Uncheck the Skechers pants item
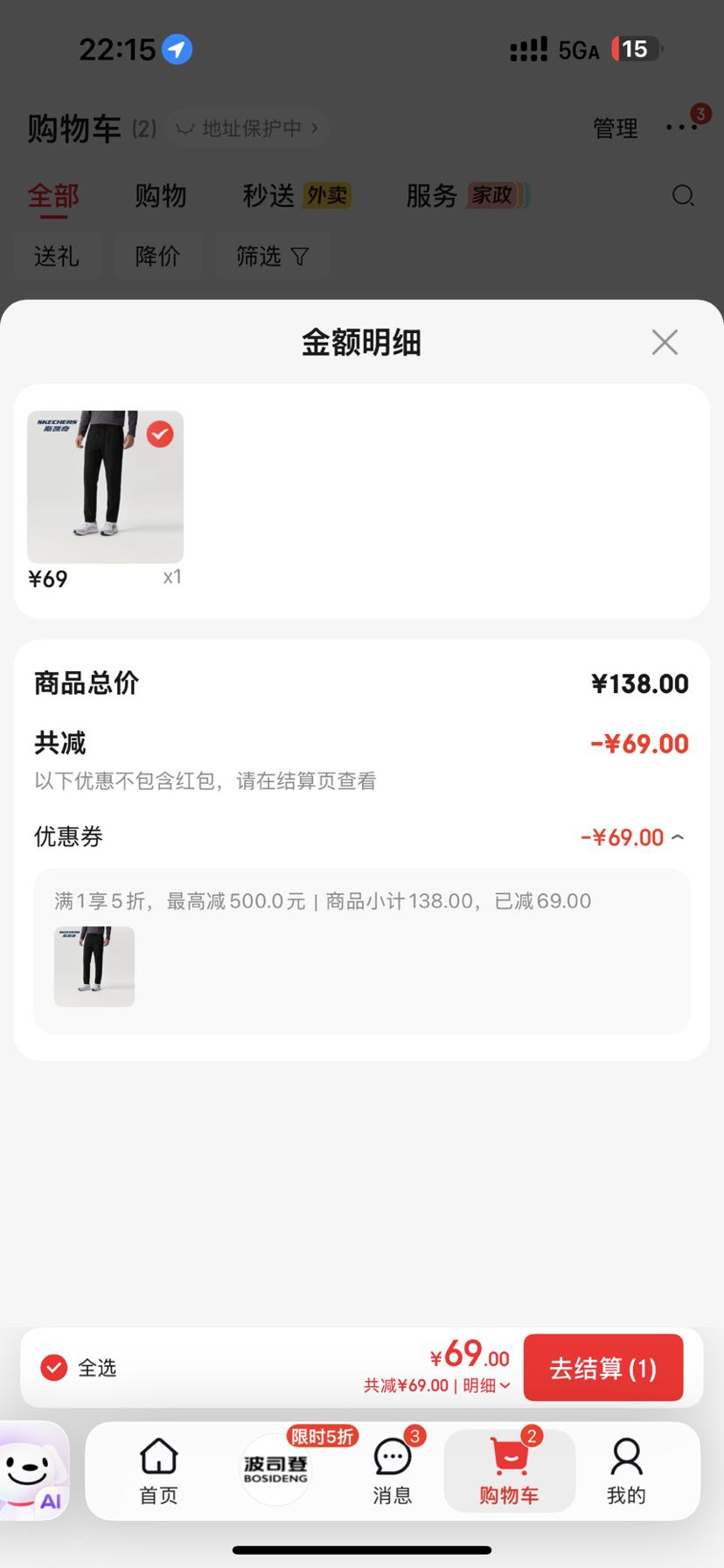The width and height of the screenshot is (724, 1568). (160, 434)
